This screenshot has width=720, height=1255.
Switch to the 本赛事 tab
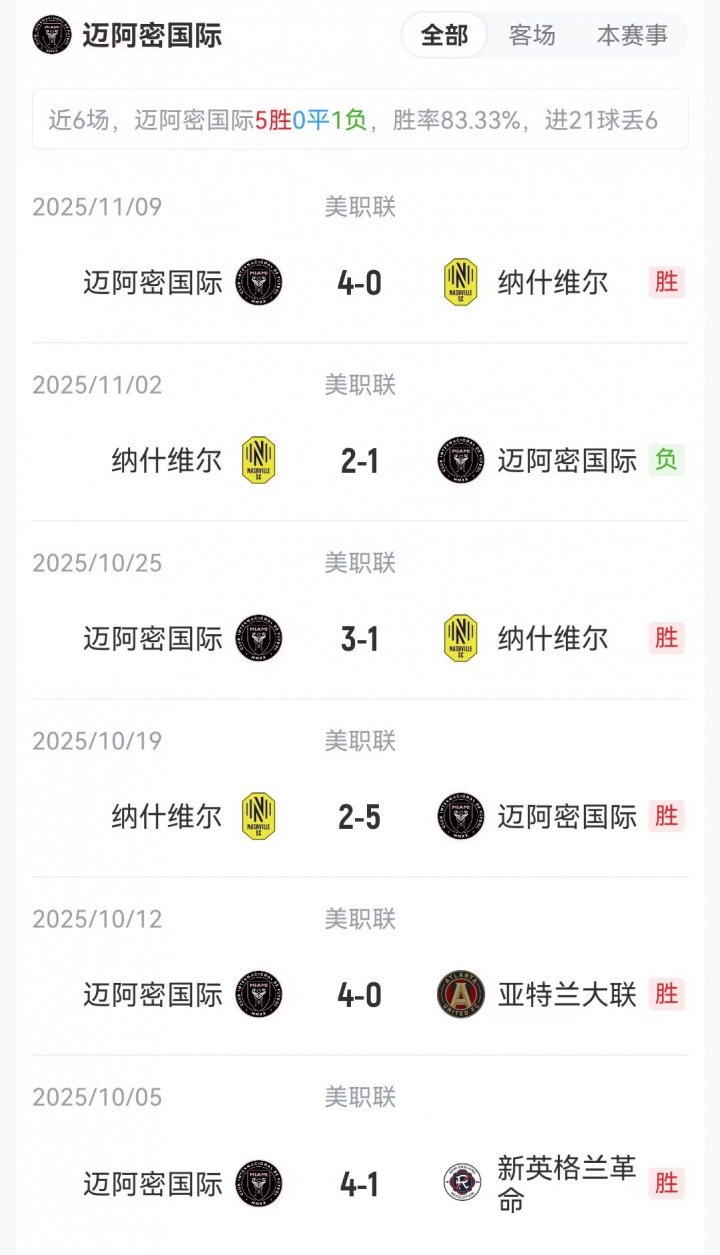tap(632, 36)
